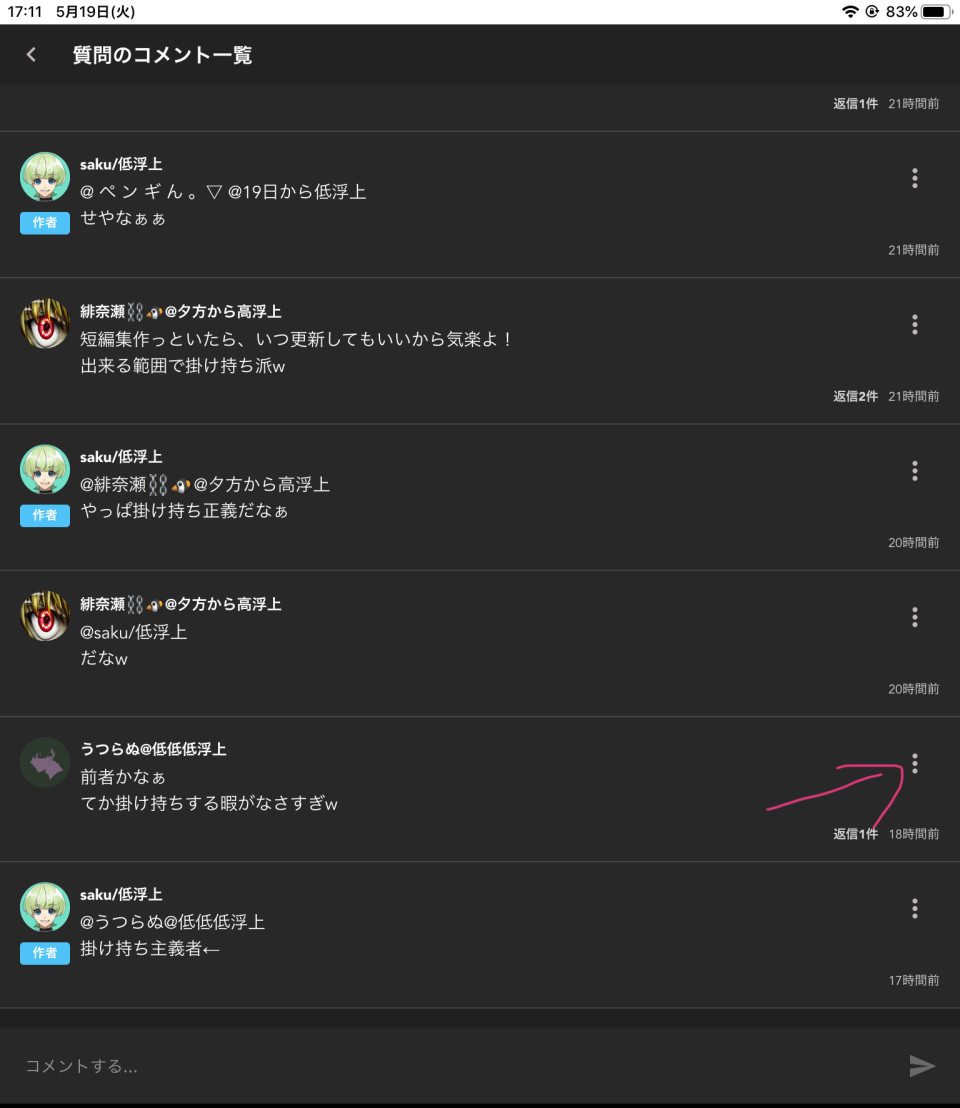
Task: Open options for the 掛け持ち主義者← comment
Action: click(x=914, y=909)
